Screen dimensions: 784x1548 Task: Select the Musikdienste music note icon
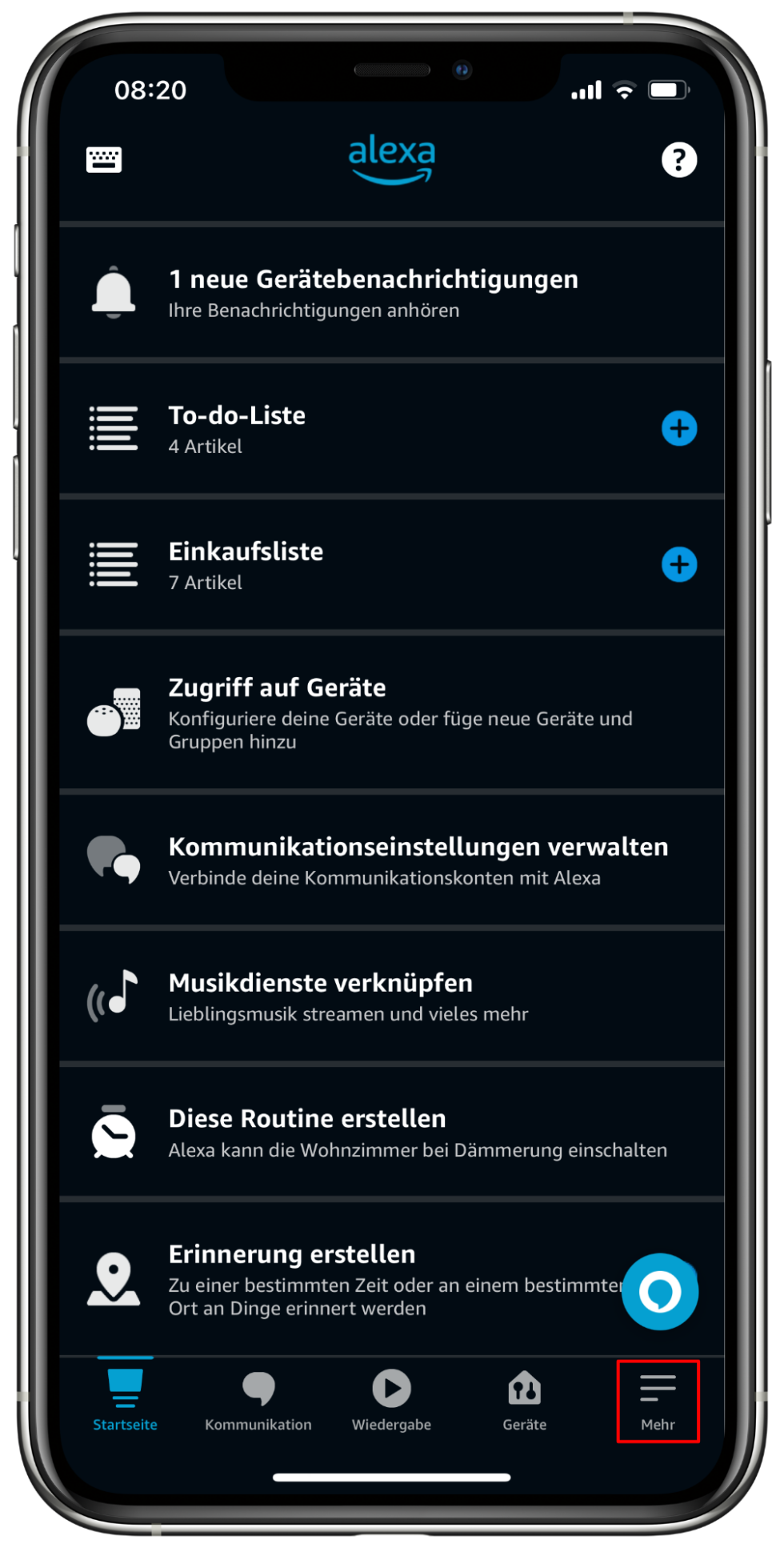click(x=113, y=997)
